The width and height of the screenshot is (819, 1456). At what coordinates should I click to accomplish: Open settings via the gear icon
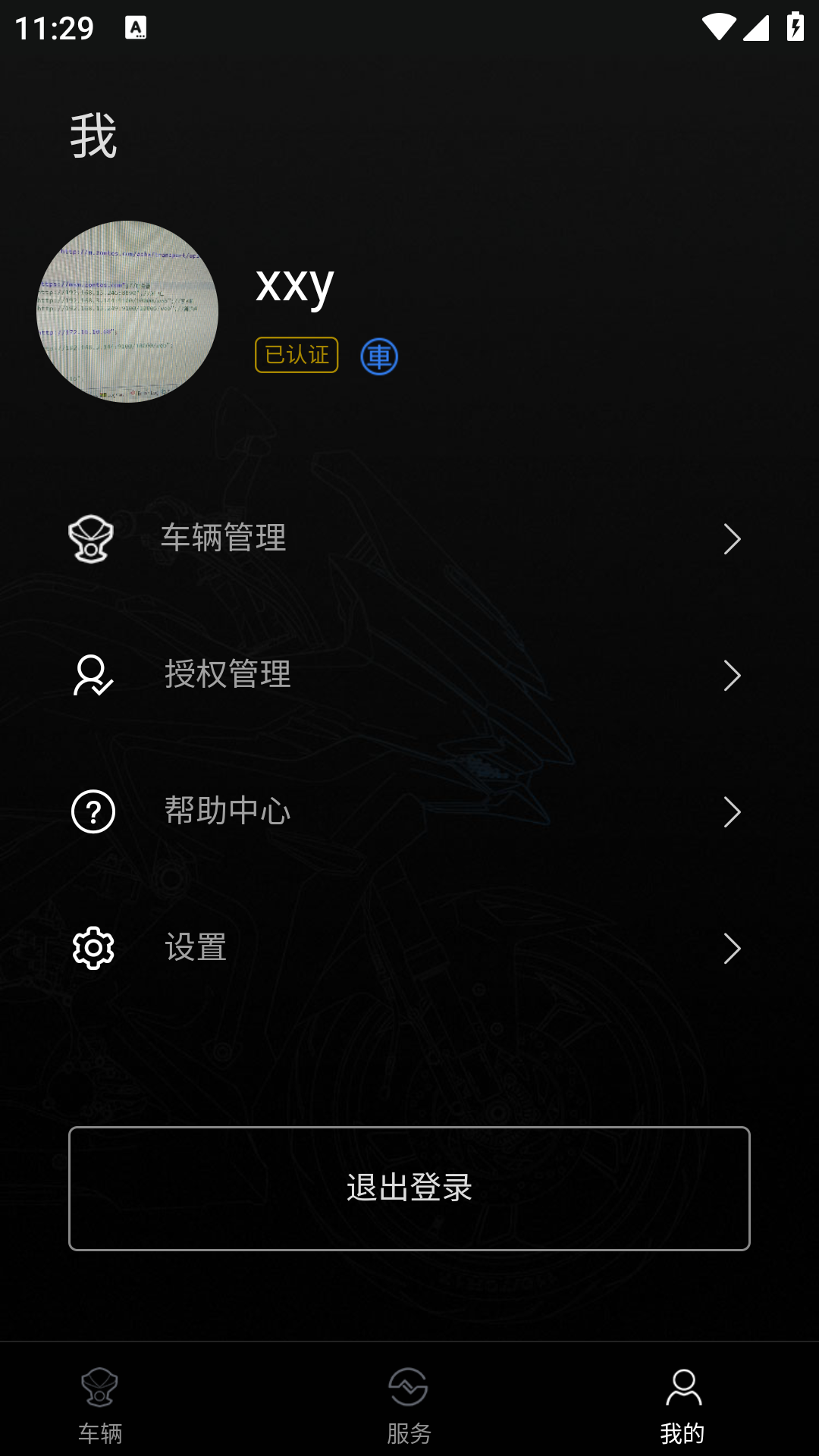click(x=91, y=946)
